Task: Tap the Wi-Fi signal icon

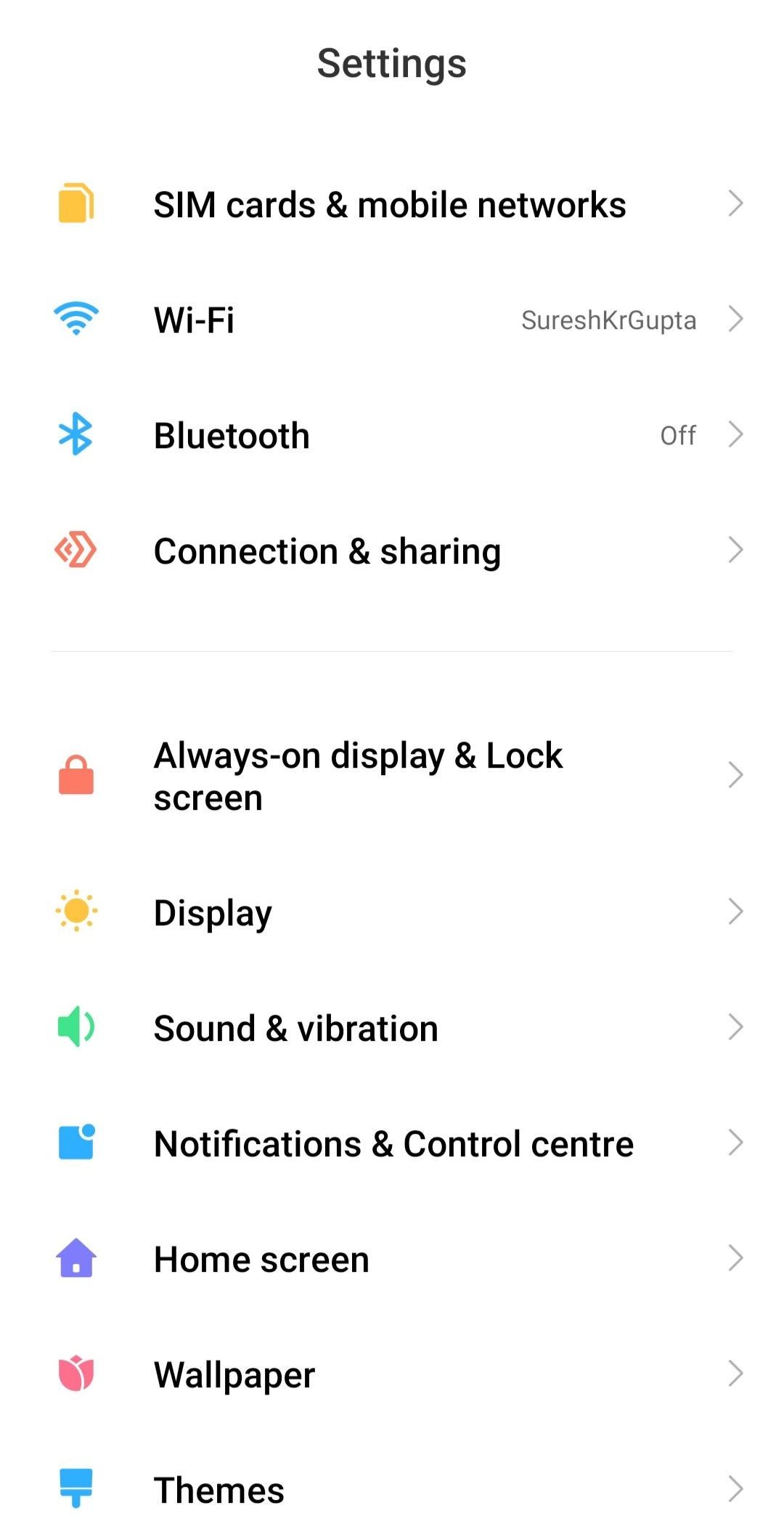Action: [74, 318]
